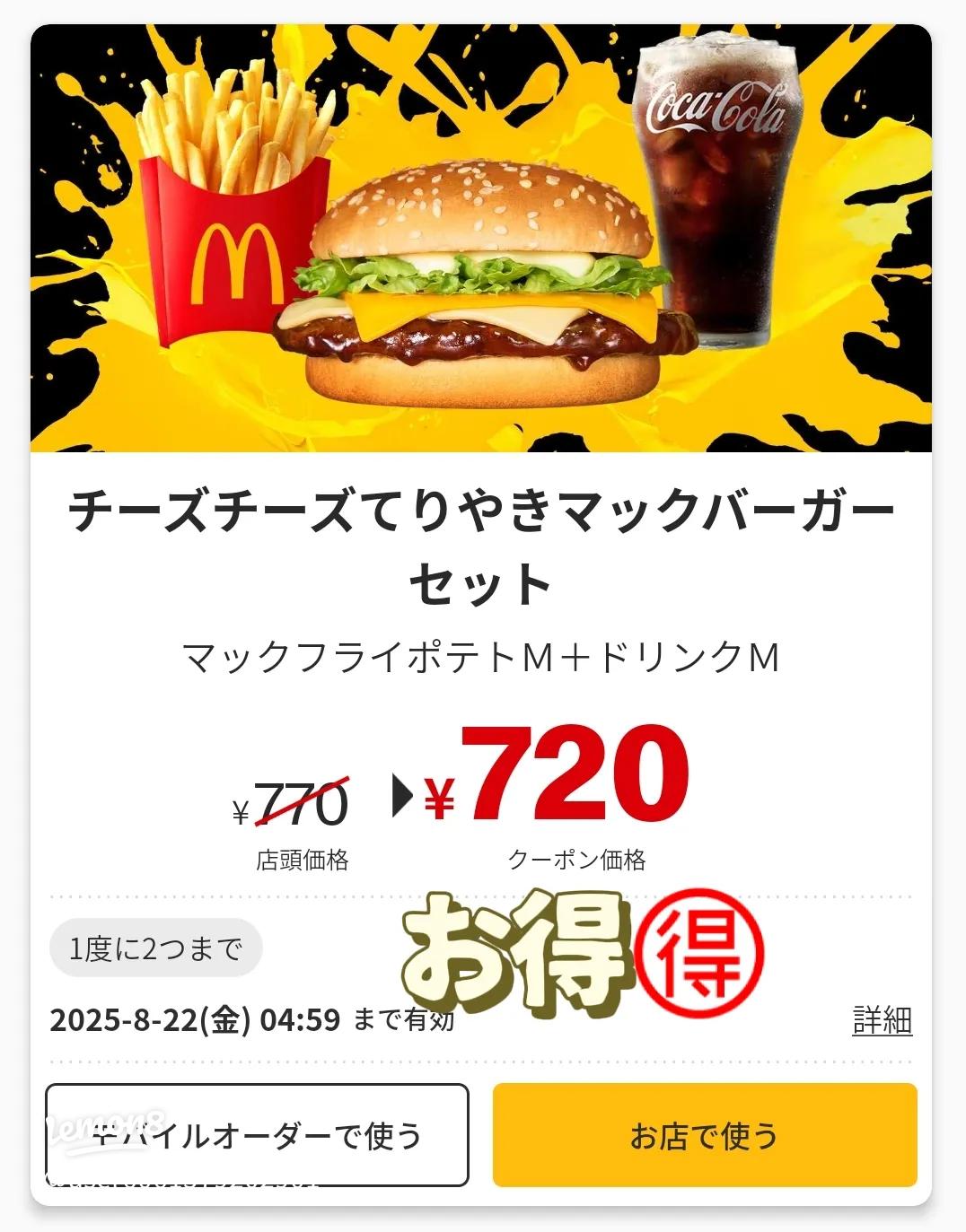The height and width of the screenshot is (1232, 966).
Task: Open the 詳細 details link
Action: 882,1020
